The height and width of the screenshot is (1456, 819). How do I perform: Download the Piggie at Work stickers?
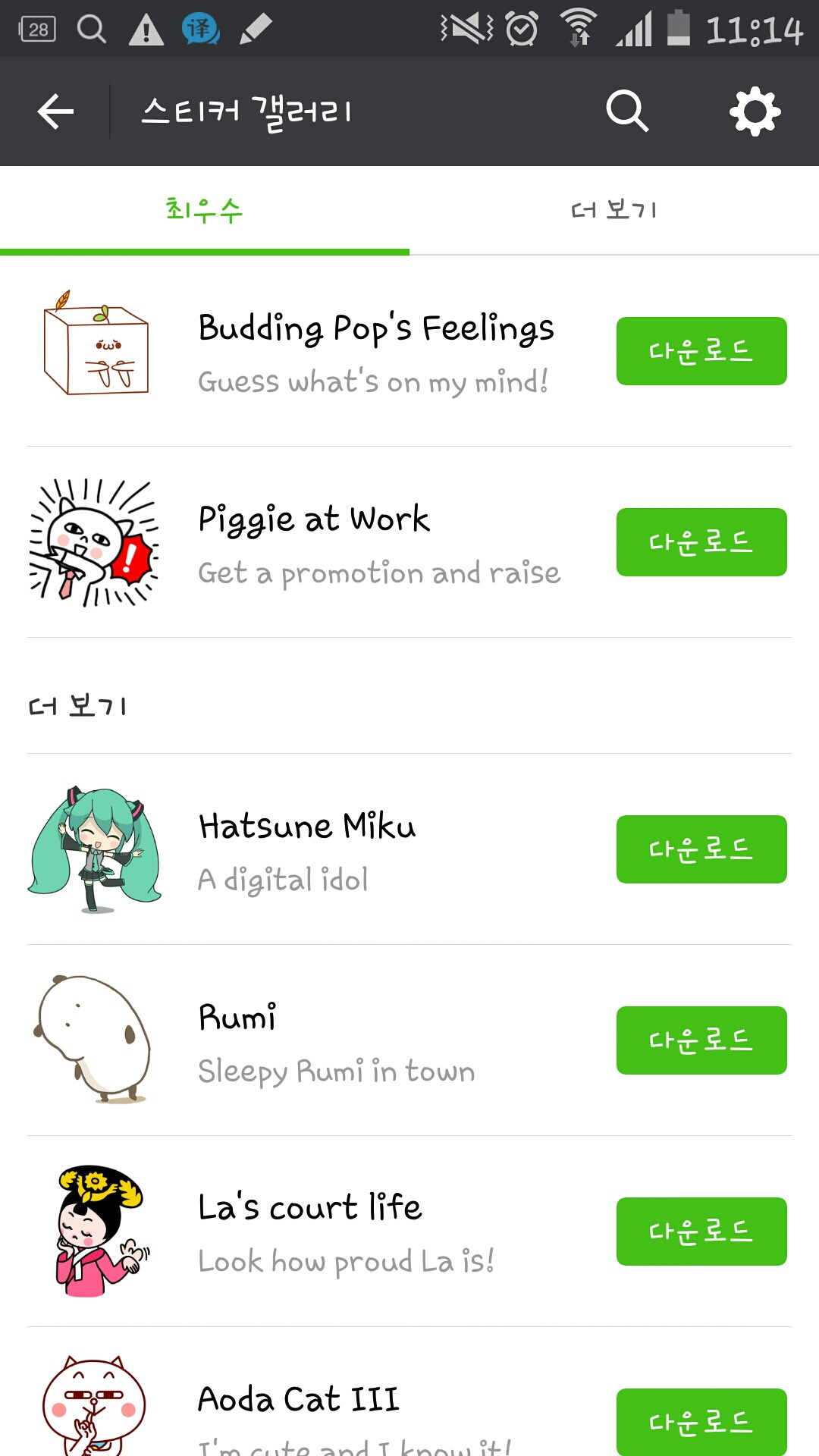pyautogui.click(x=701, y=542)
